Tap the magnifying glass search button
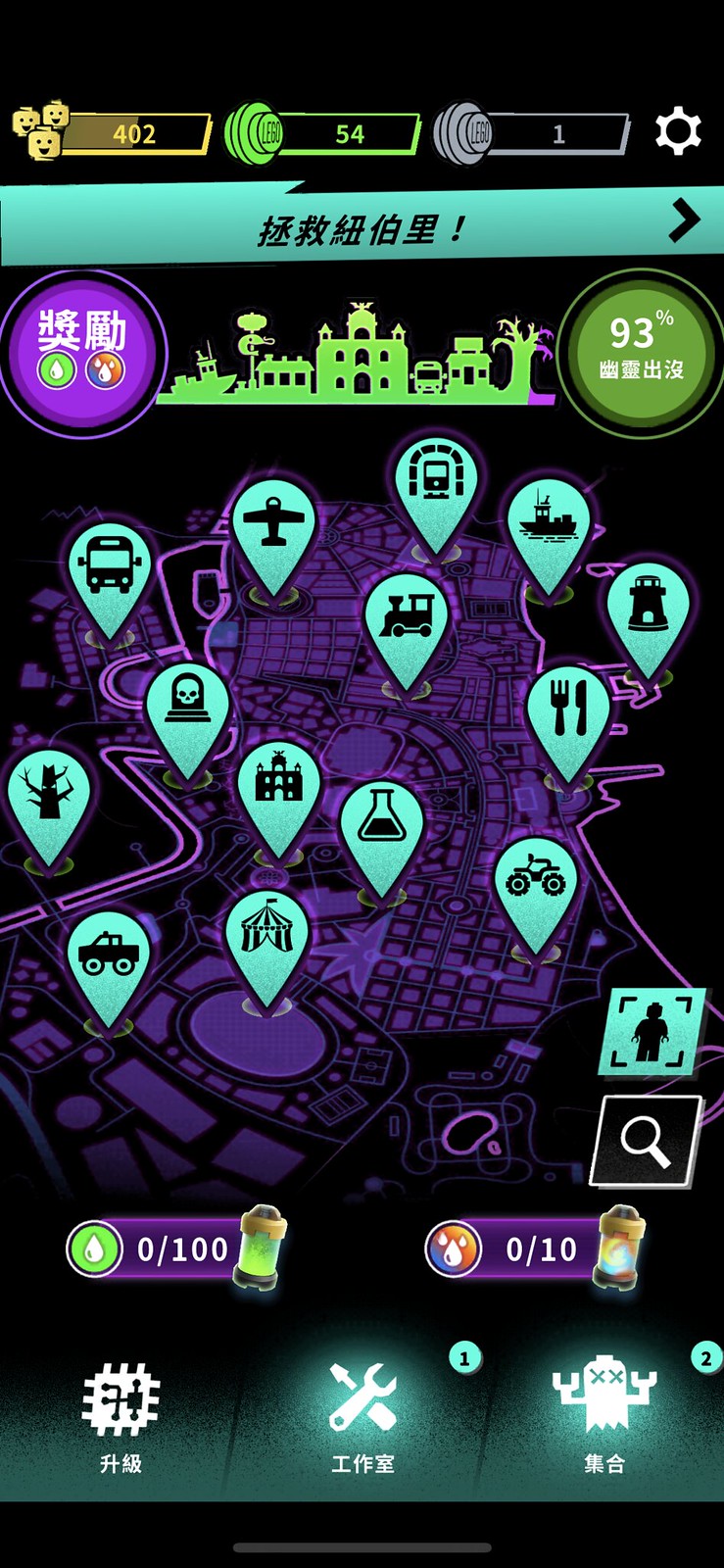Image resolution: width=724 pixels, height=1568 pixels. coord(647,1142)
